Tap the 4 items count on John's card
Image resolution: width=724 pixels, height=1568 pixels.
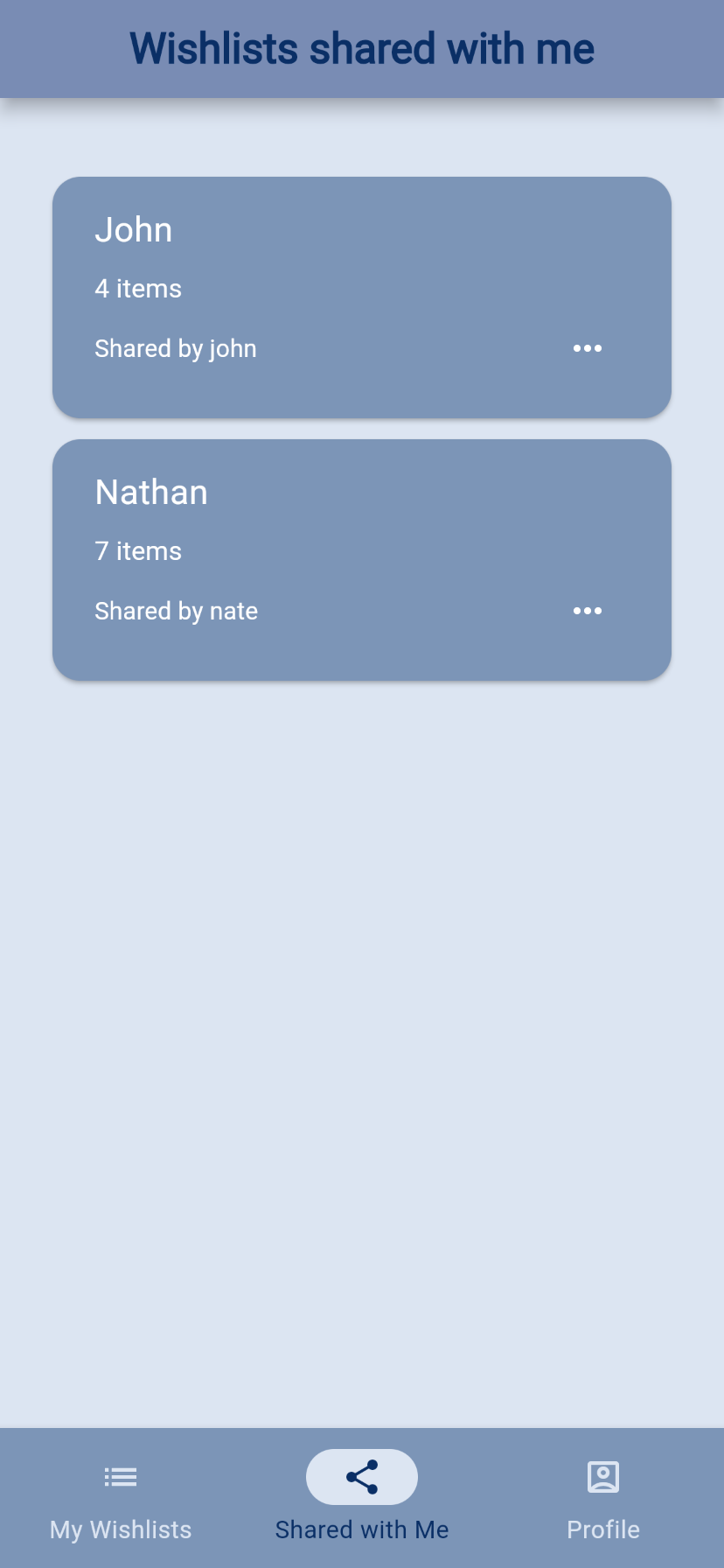coord(137,288)
